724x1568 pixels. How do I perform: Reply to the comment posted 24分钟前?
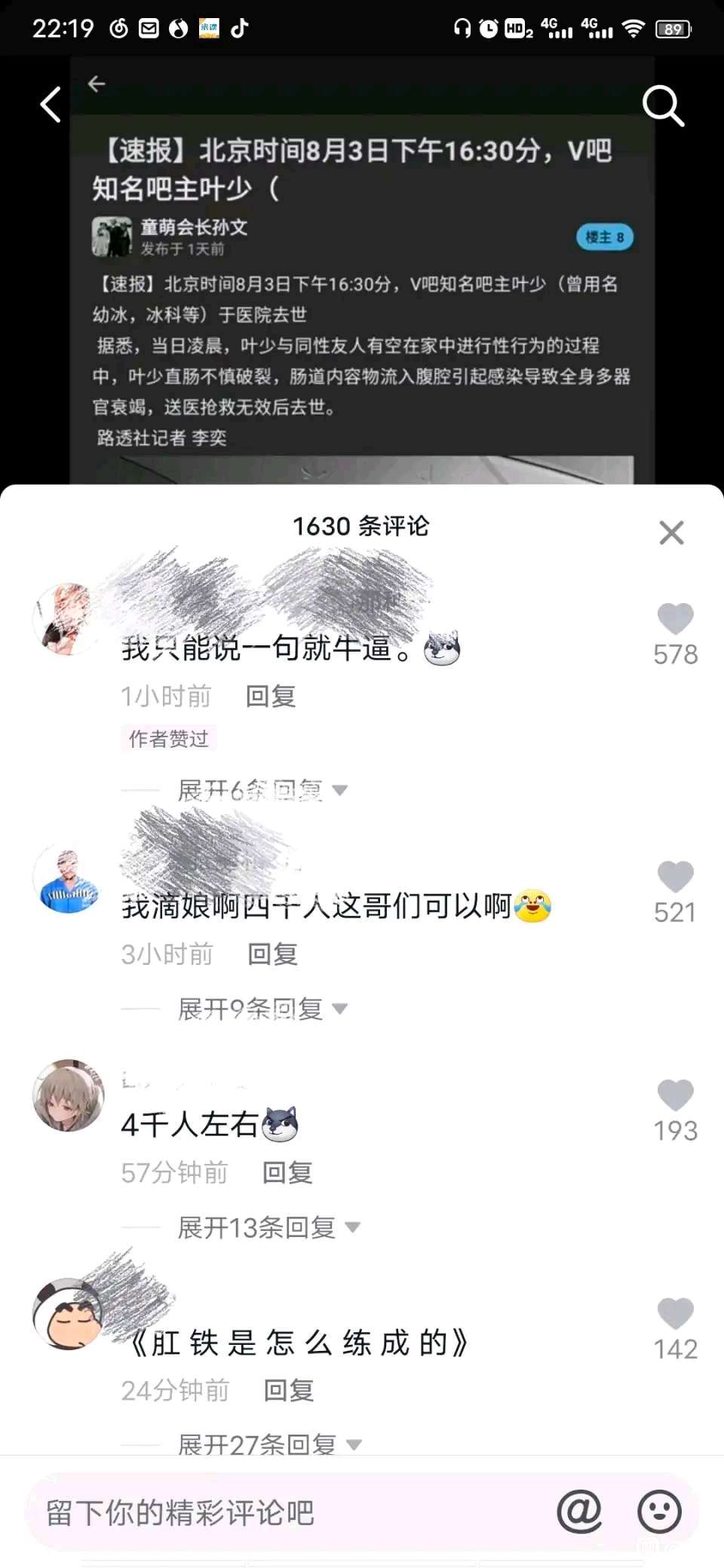(289, 1390)
